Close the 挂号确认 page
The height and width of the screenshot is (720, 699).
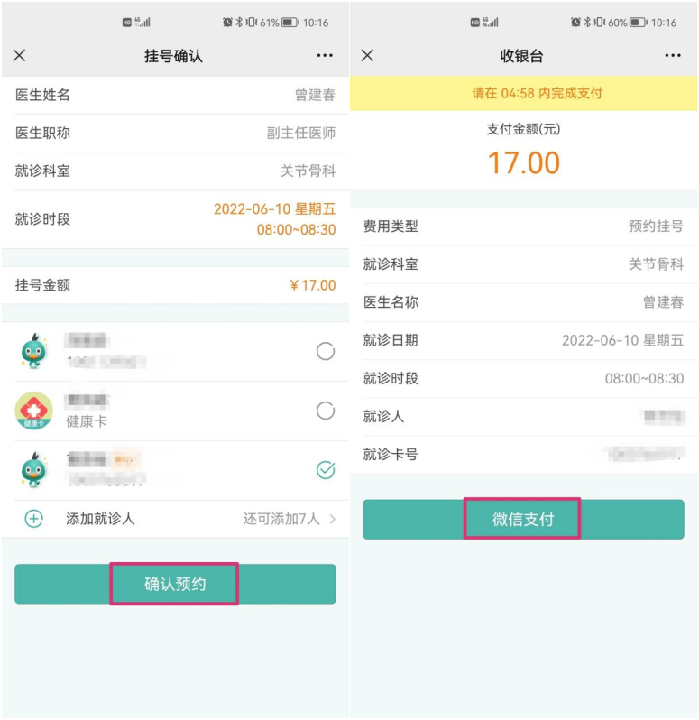(20, 56)
